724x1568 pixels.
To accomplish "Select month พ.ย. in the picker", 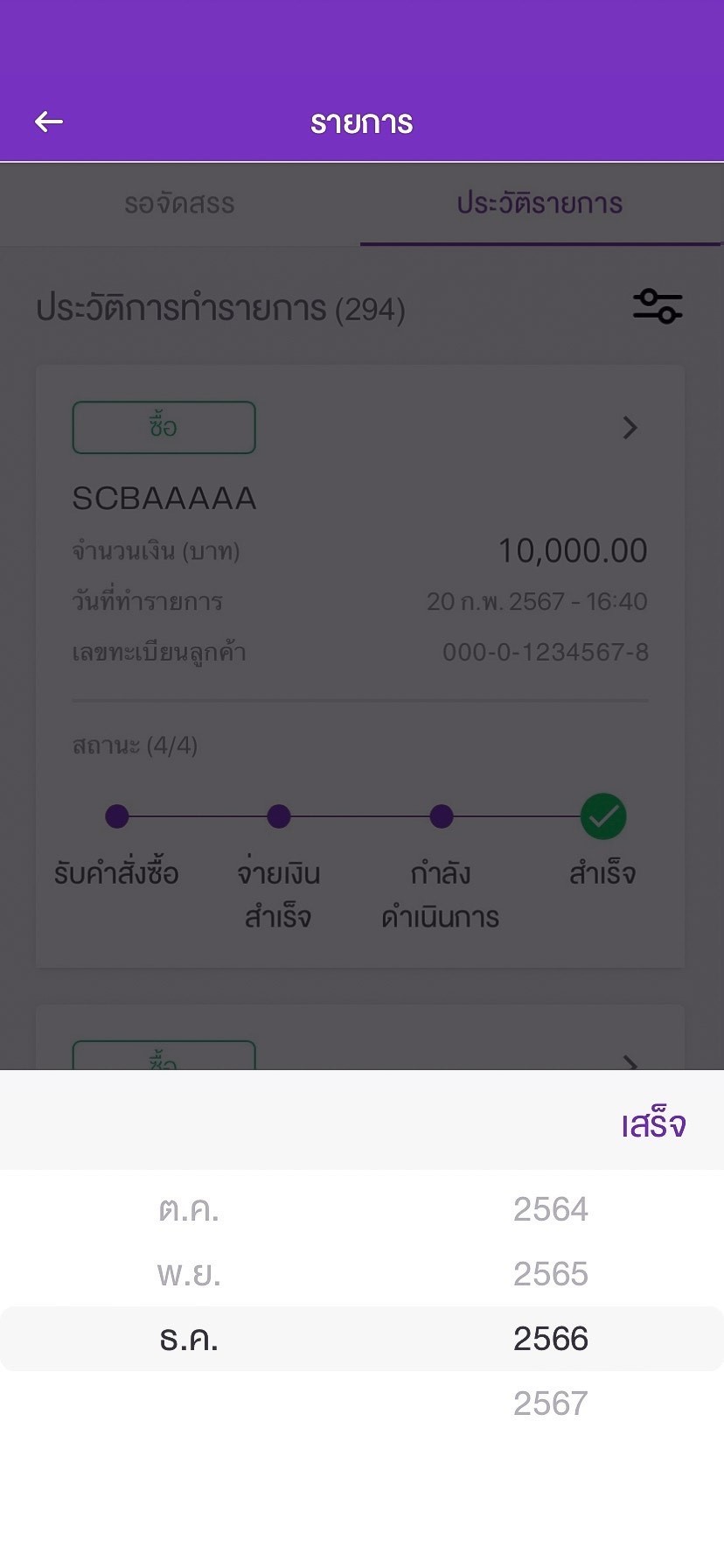I will 189,1274.
